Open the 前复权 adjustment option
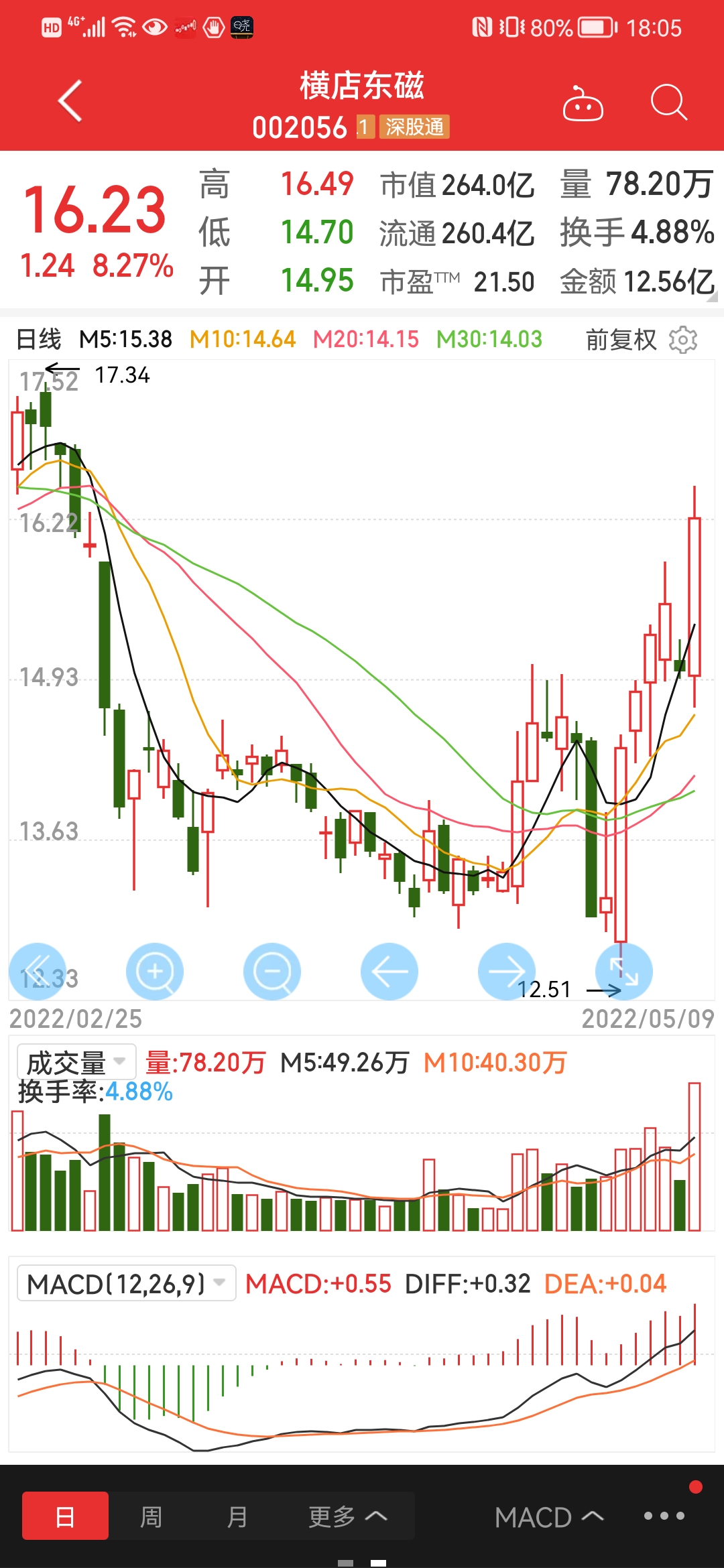724x1568 pixels. click(621, 340)
